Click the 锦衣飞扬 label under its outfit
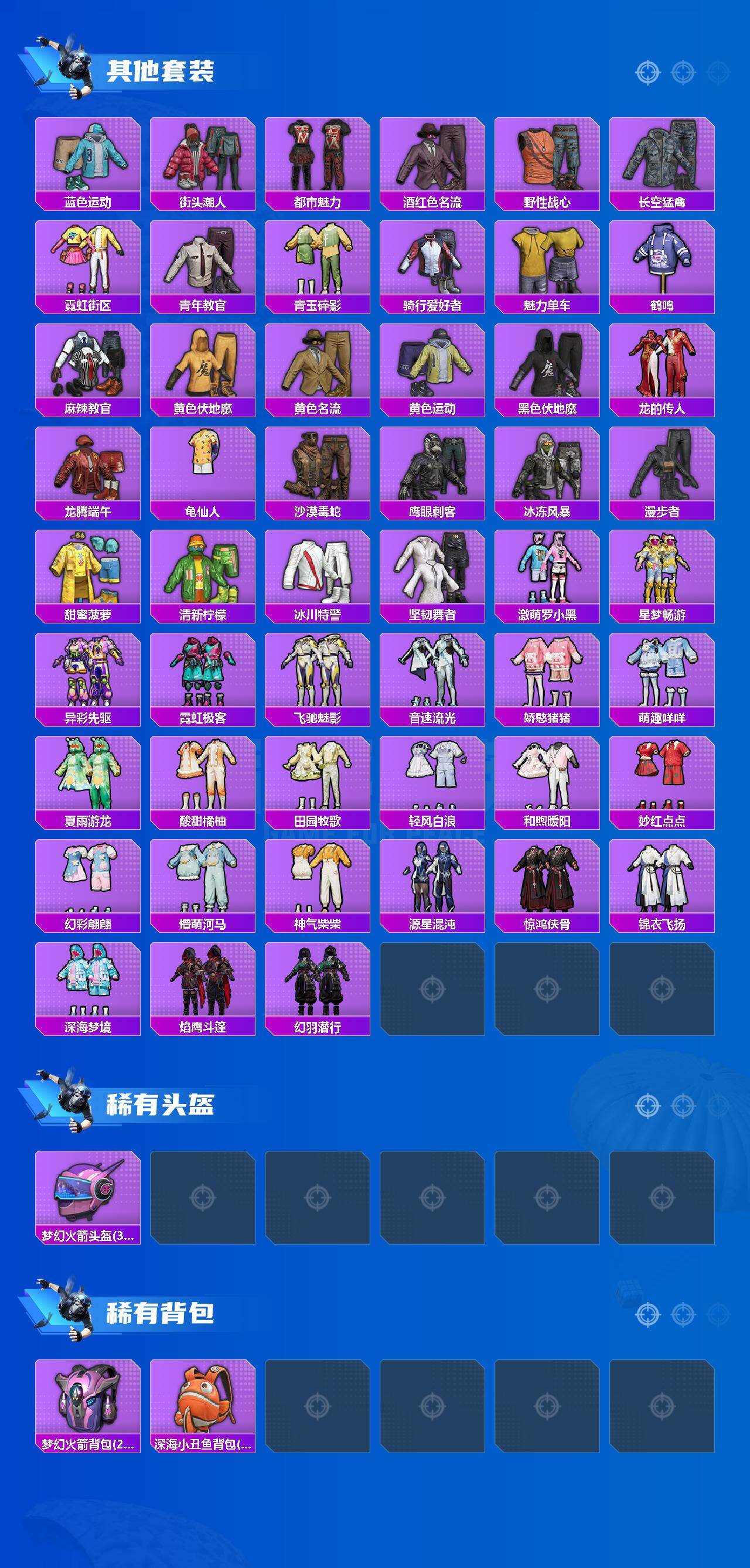750x1568 pixels. coord(663,925)
